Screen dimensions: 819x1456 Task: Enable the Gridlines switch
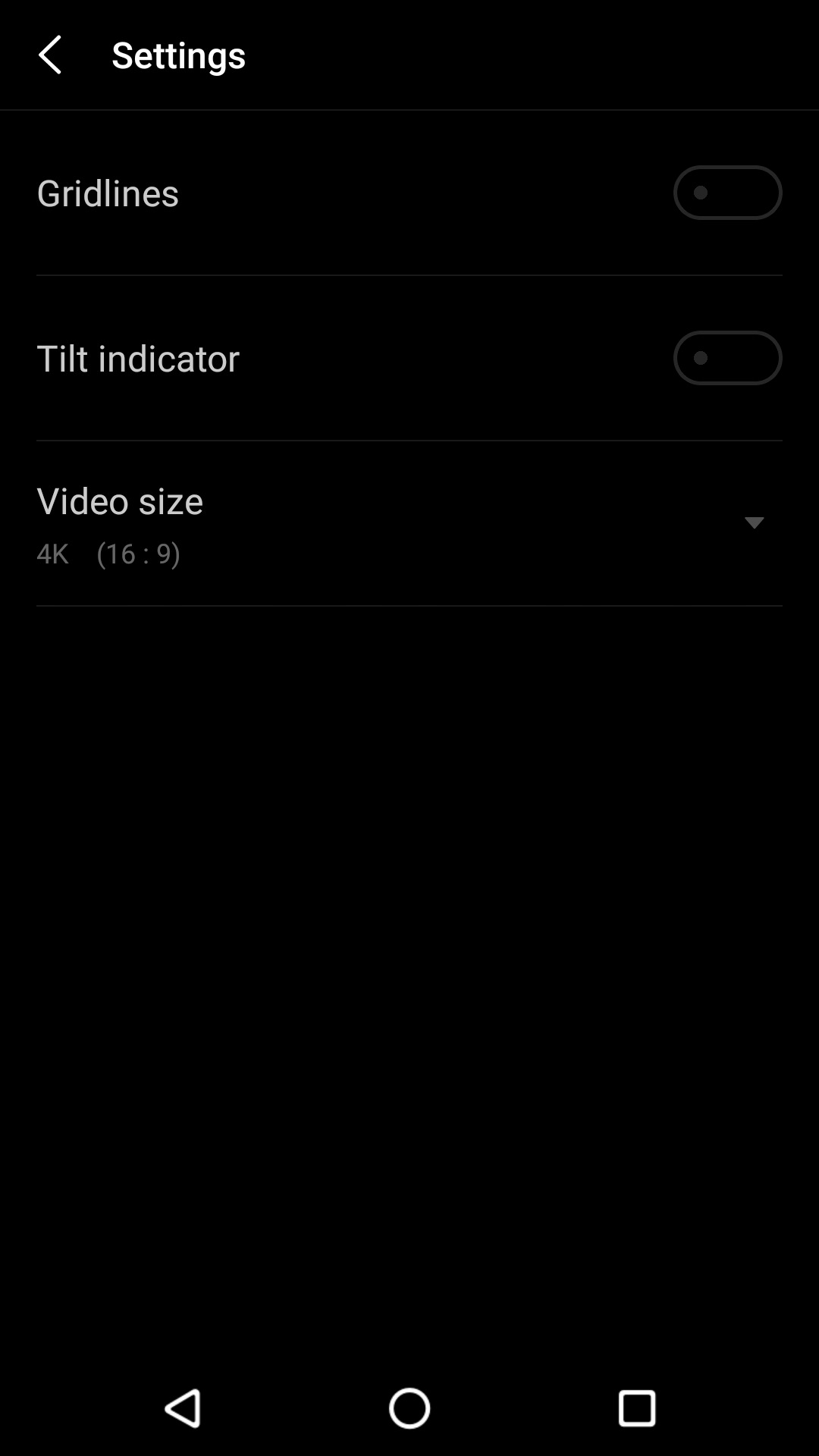[726, 193]
